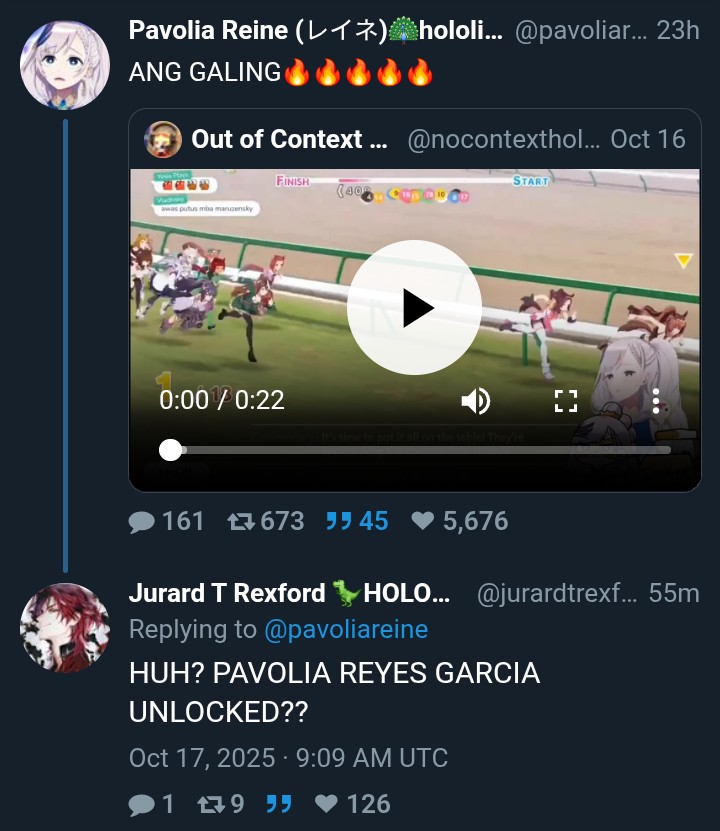Open the quoted Out of Context tweet
This screenshot has width=720, height=831.
tap(416, 139)
